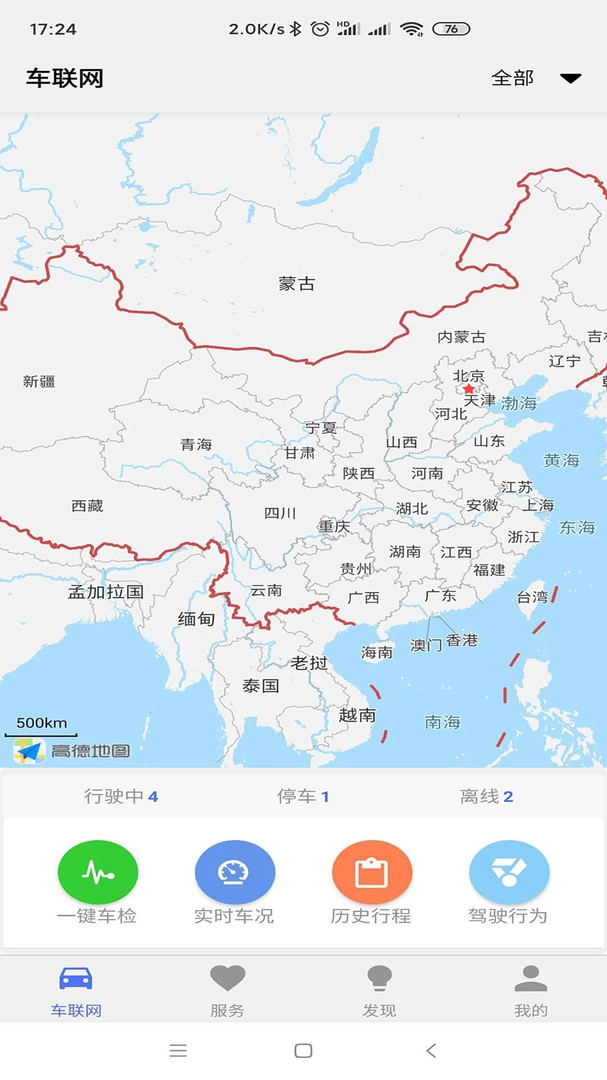Start 一键车检 vehicle check
The height and width of the screenshot is (1080, 607).
(x=97, y=873)
